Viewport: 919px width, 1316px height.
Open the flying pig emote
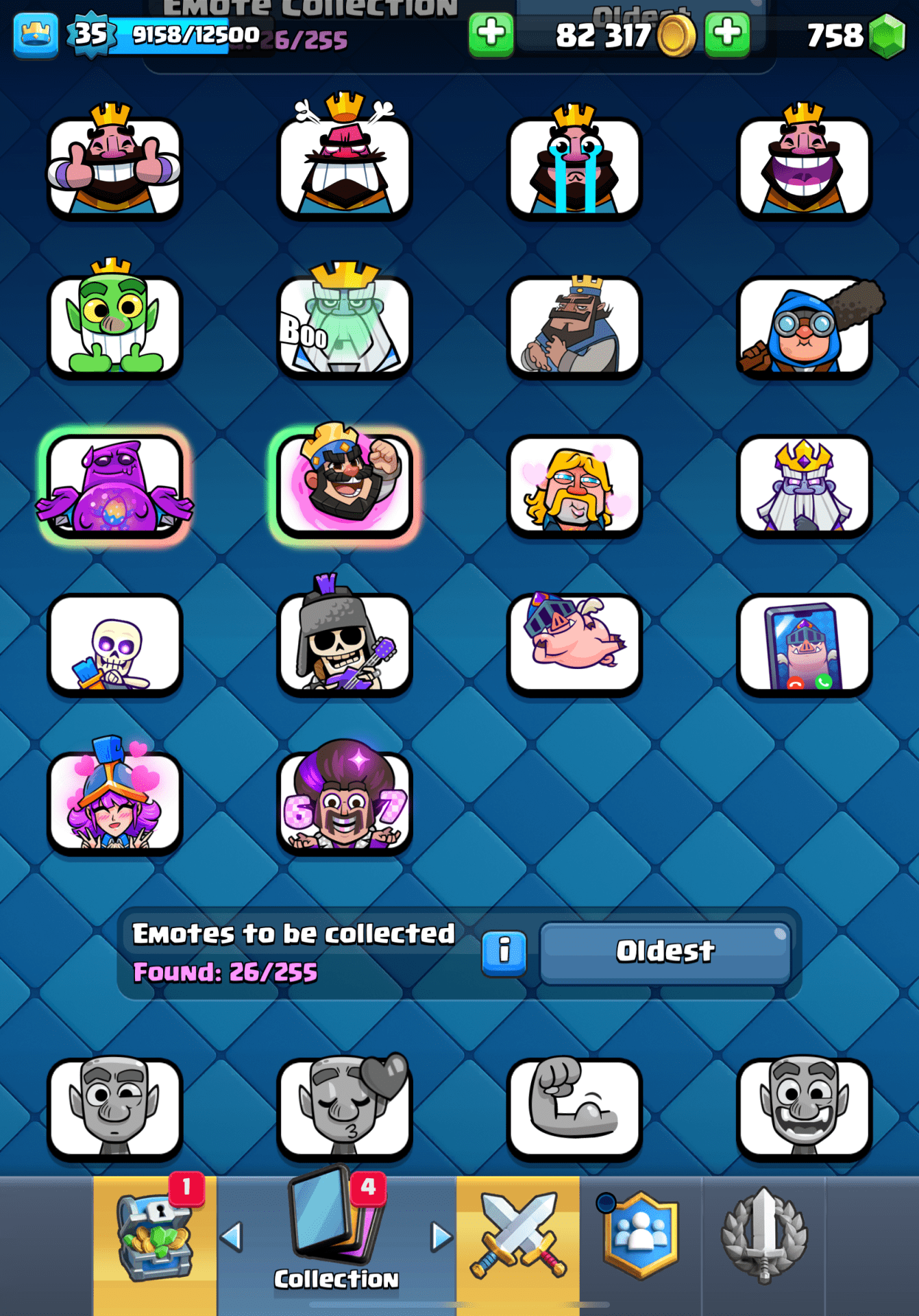(x=574, y=643)
